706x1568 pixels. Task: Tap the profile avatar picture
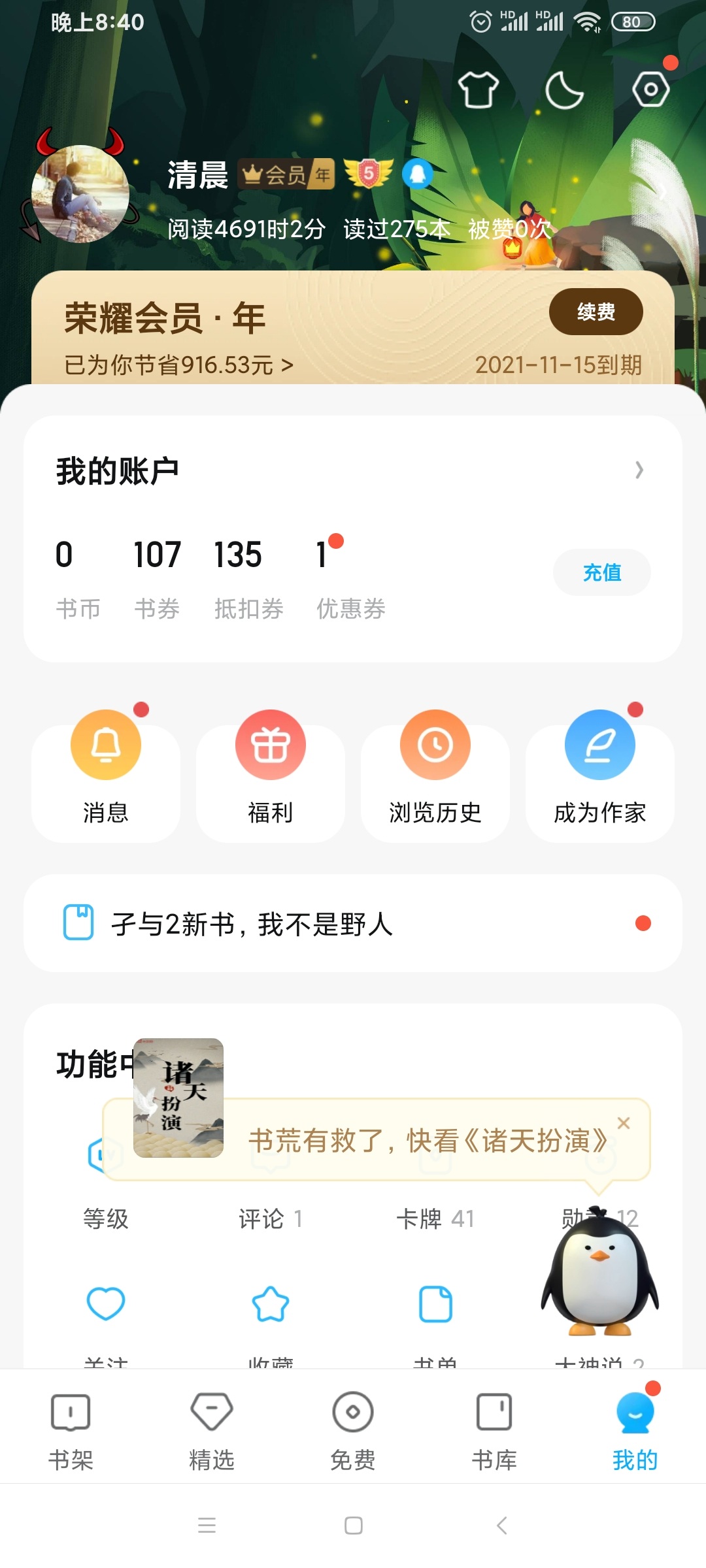click(80, 194)
